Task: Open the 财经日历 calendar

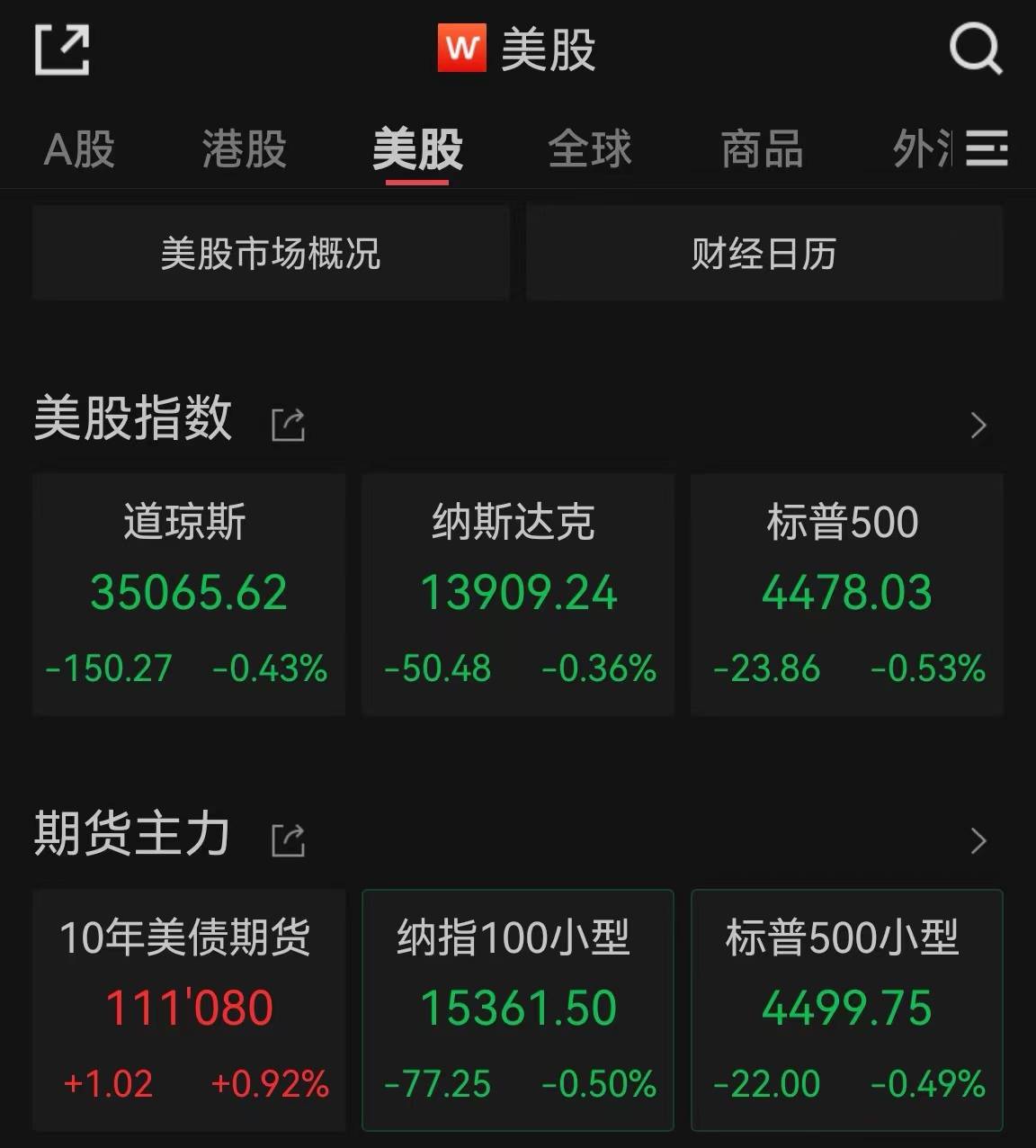Action: point(764,254)
